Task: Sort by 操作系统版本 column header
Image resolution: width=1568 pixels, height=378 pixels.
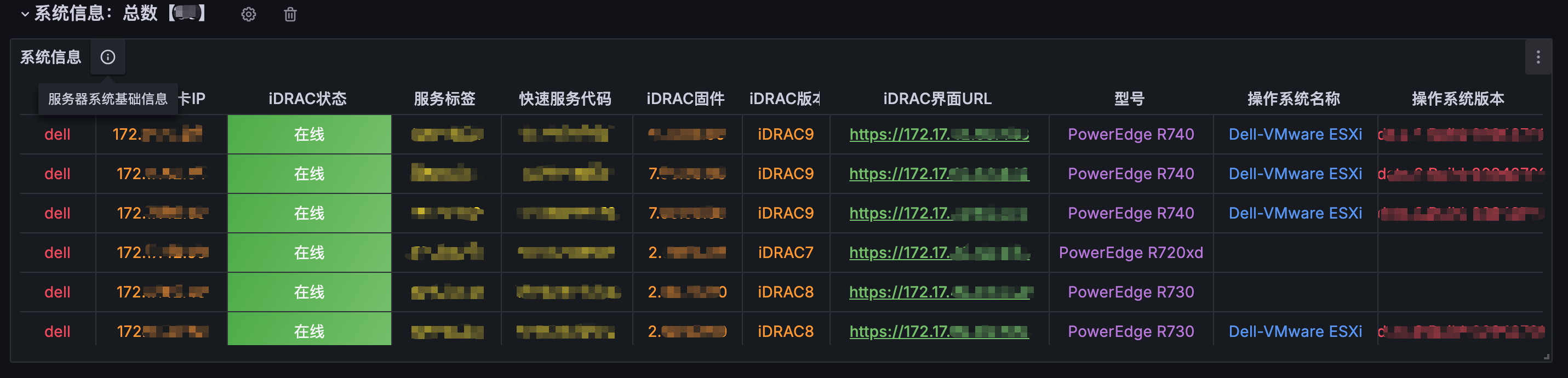Action: point(1458,99)
